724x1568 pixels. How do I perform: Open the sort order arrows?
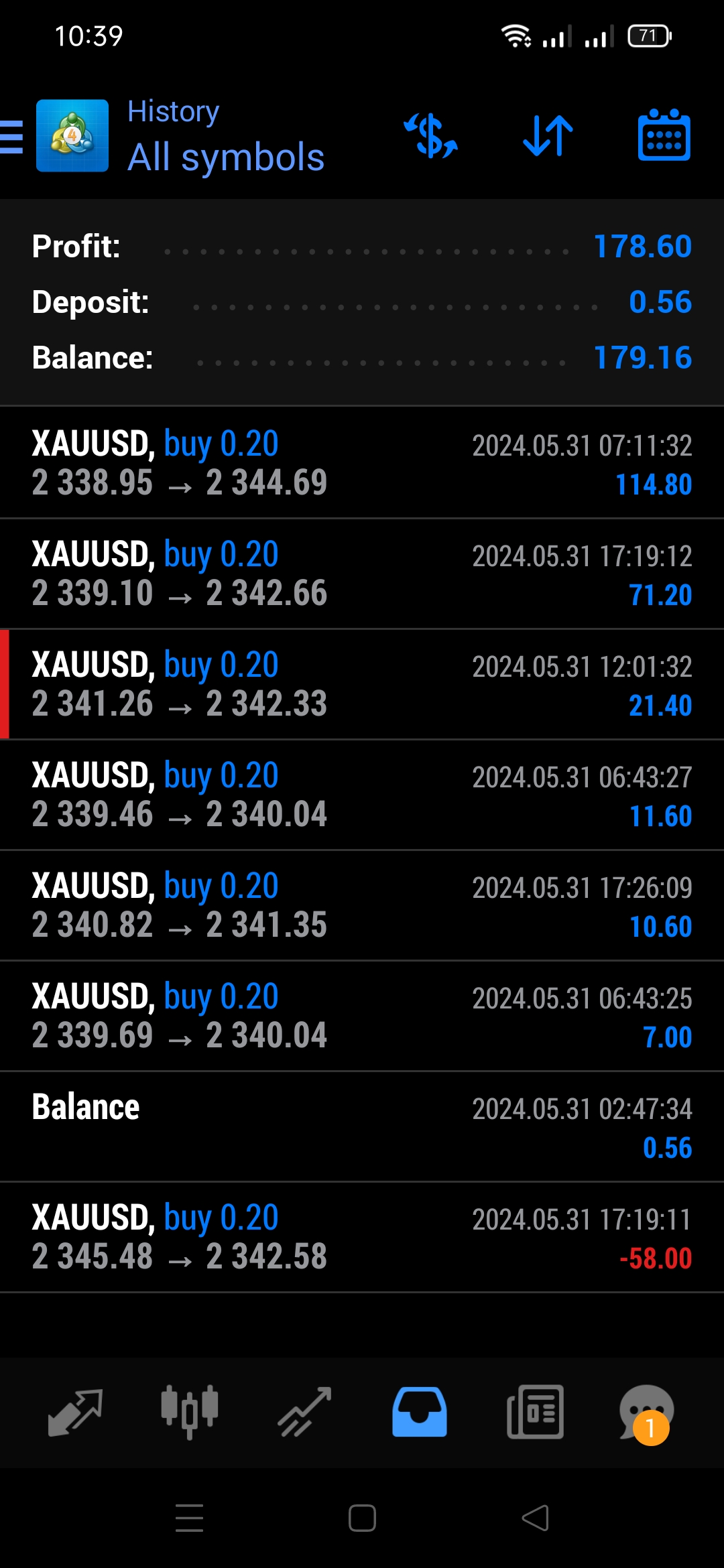pyautogui.click(x=548, y=135)
